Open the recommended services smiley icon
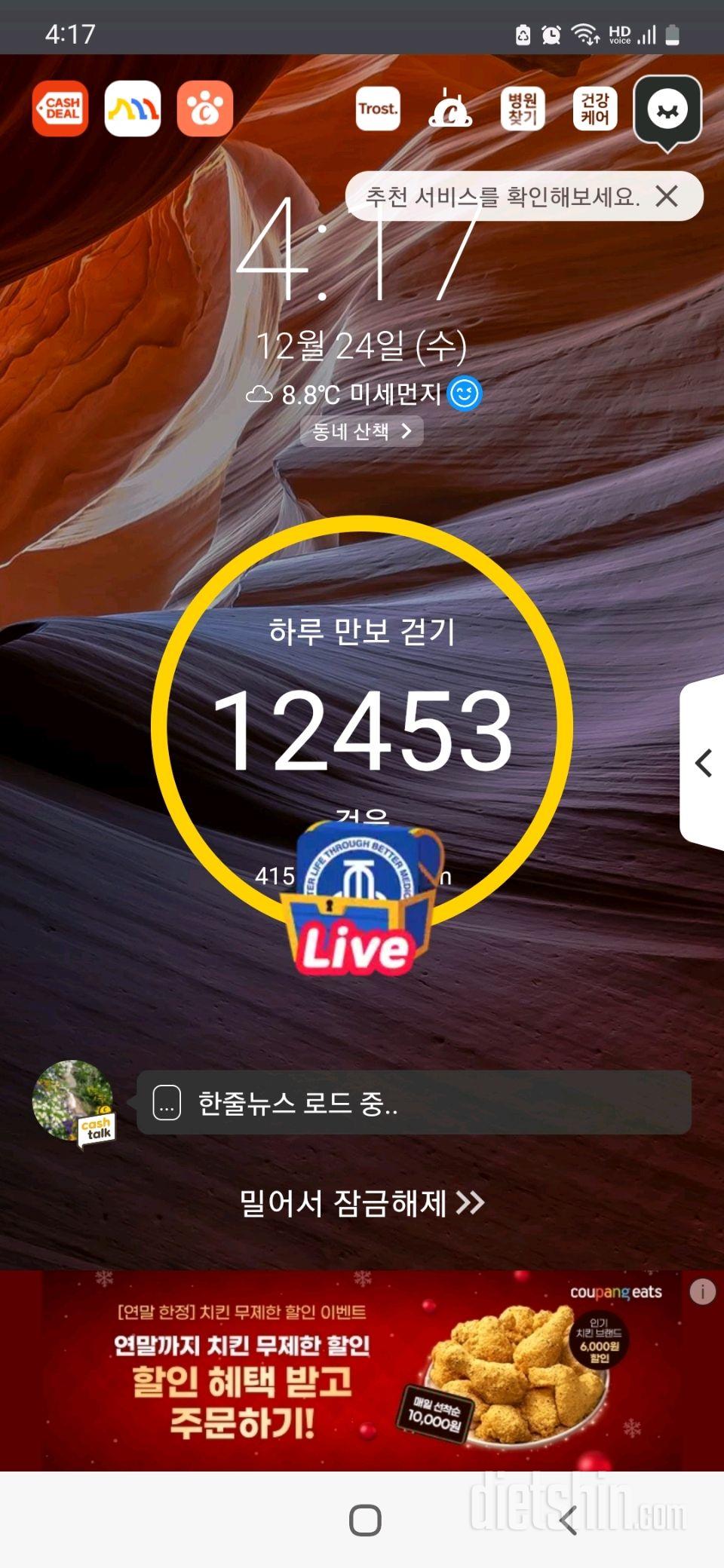Viewport: 724px width, 1568px height. click(667, 110)
